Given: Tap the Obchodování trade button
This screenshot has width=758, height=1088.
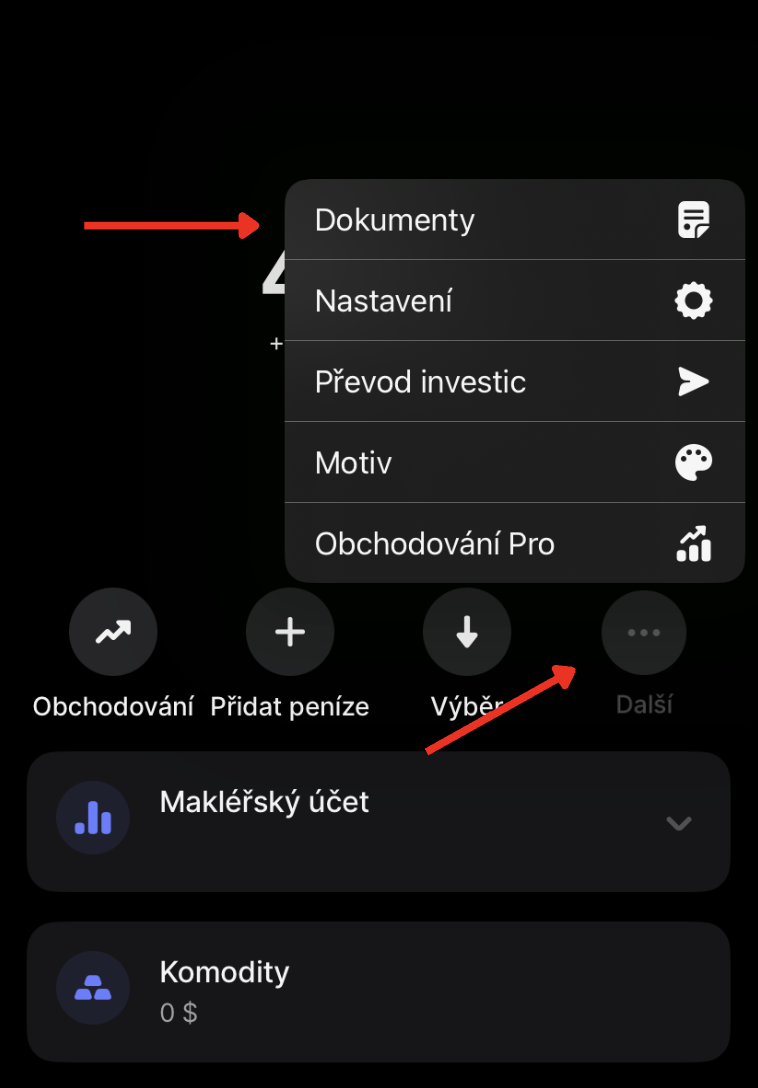Looking at the screenshot, I should coord(113,632).
